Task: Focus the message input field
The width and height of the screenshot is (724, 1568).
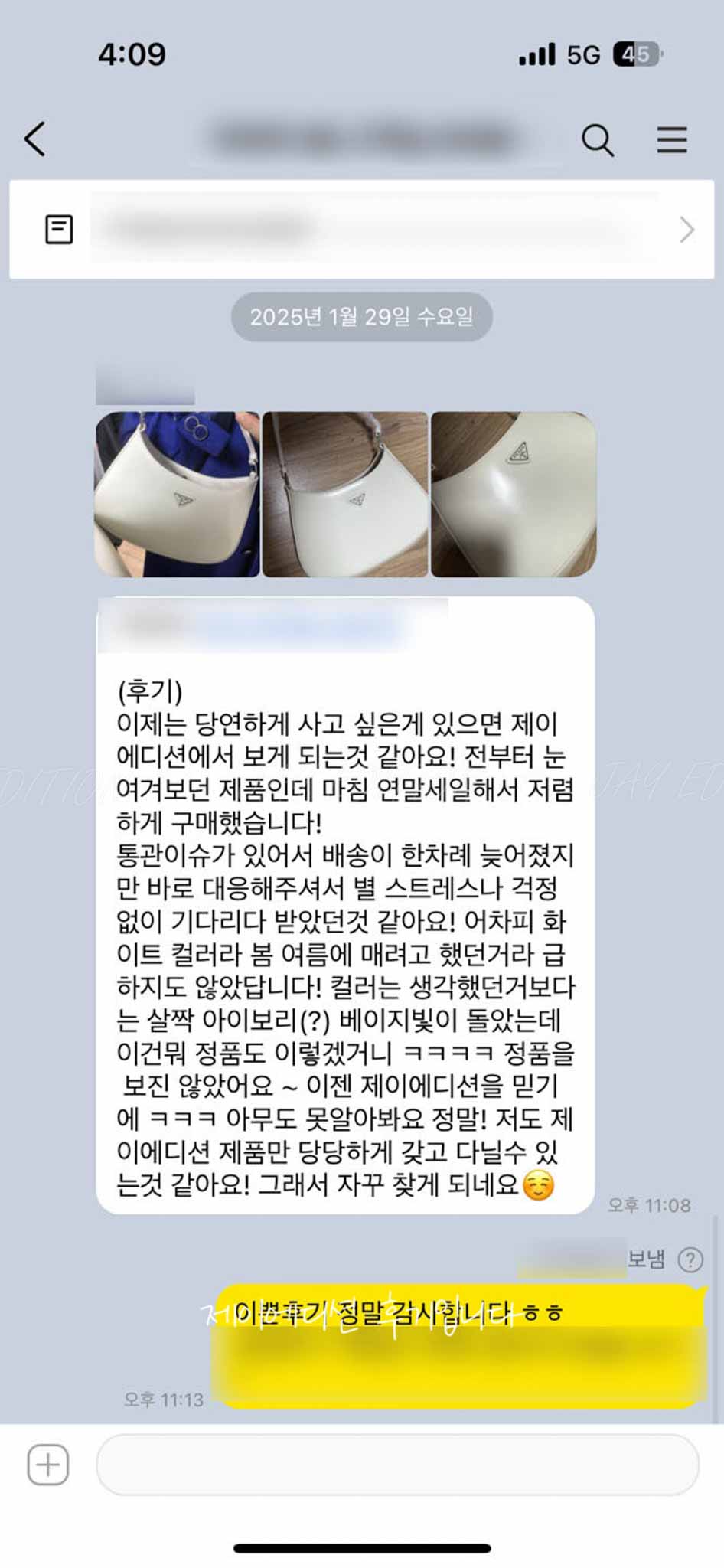Action: point(396,1465)
